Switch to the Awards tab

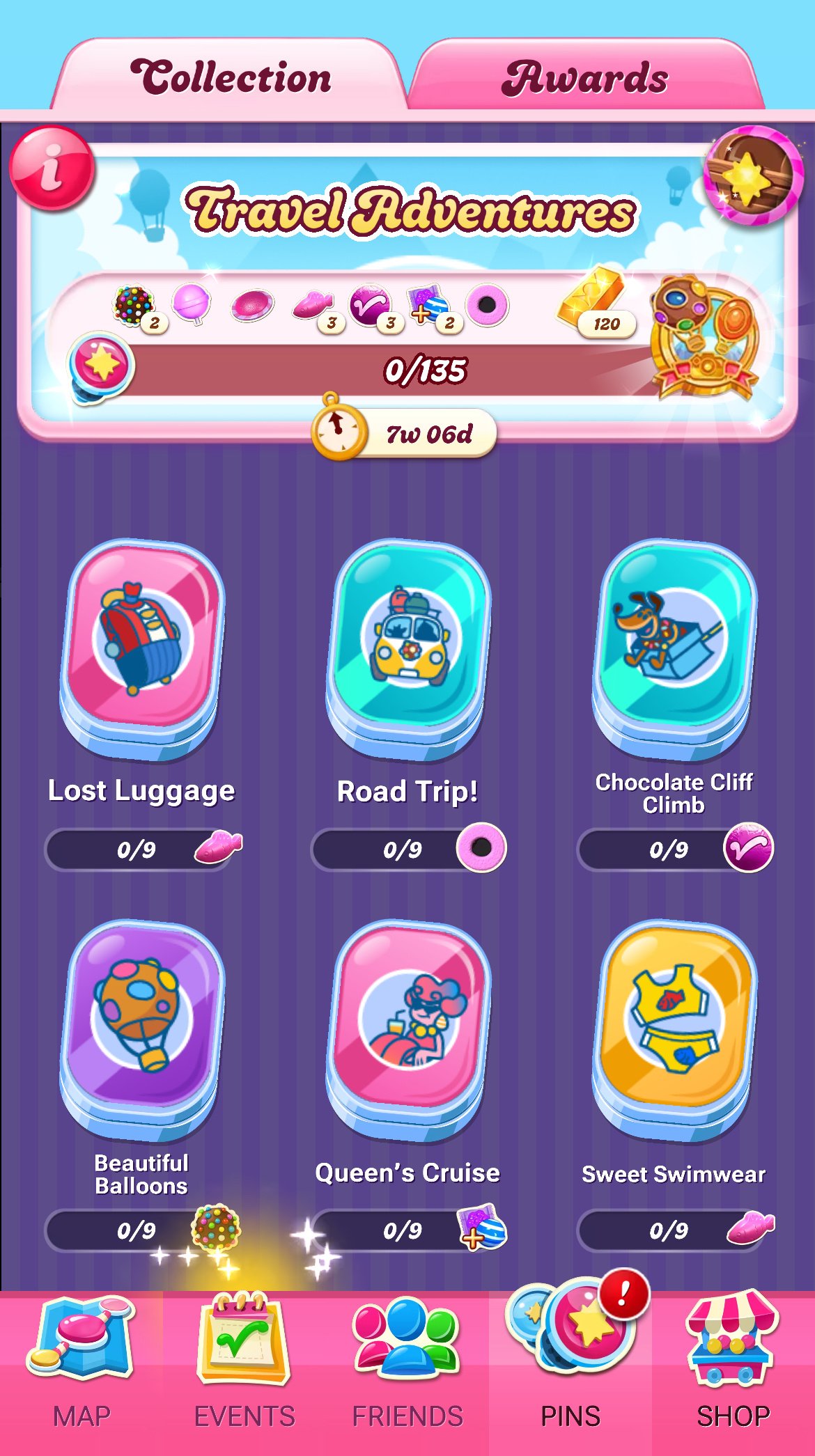[x=585, y=77]
